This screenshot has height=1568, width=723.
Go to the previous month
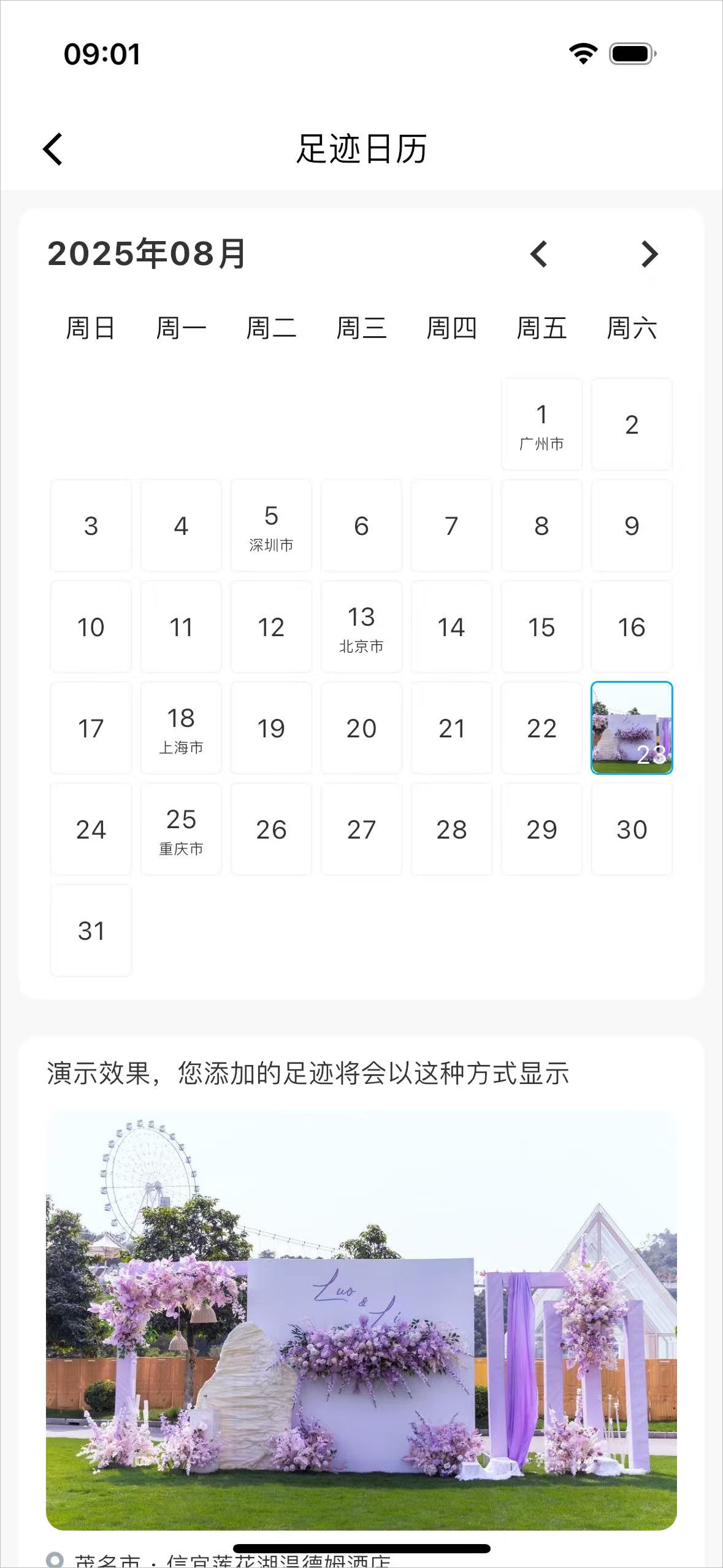click(x=539, y=254)
